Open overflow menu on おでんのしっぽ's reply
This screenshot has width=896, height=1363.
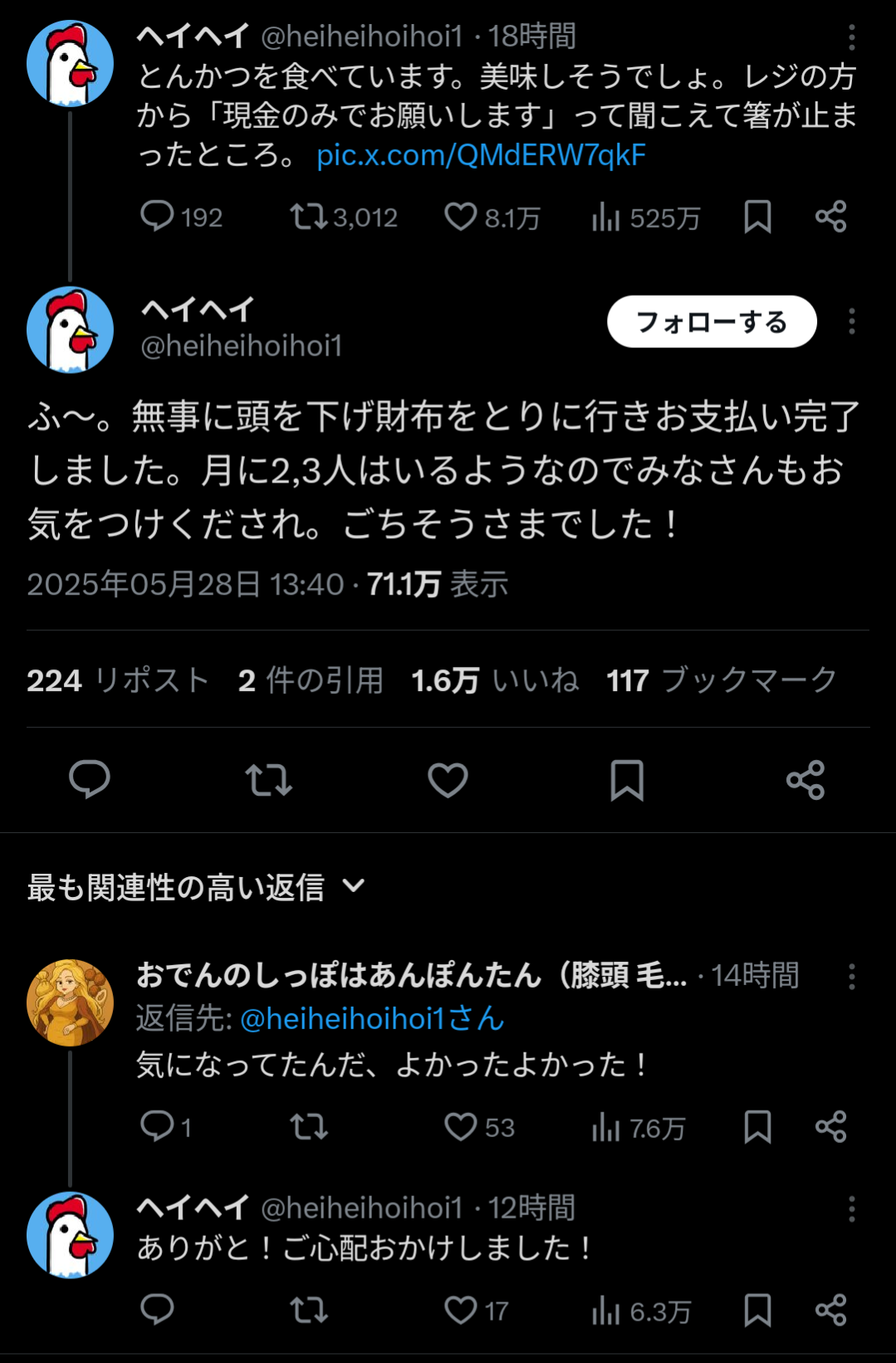pyautogui.click(x=851, y=977)
